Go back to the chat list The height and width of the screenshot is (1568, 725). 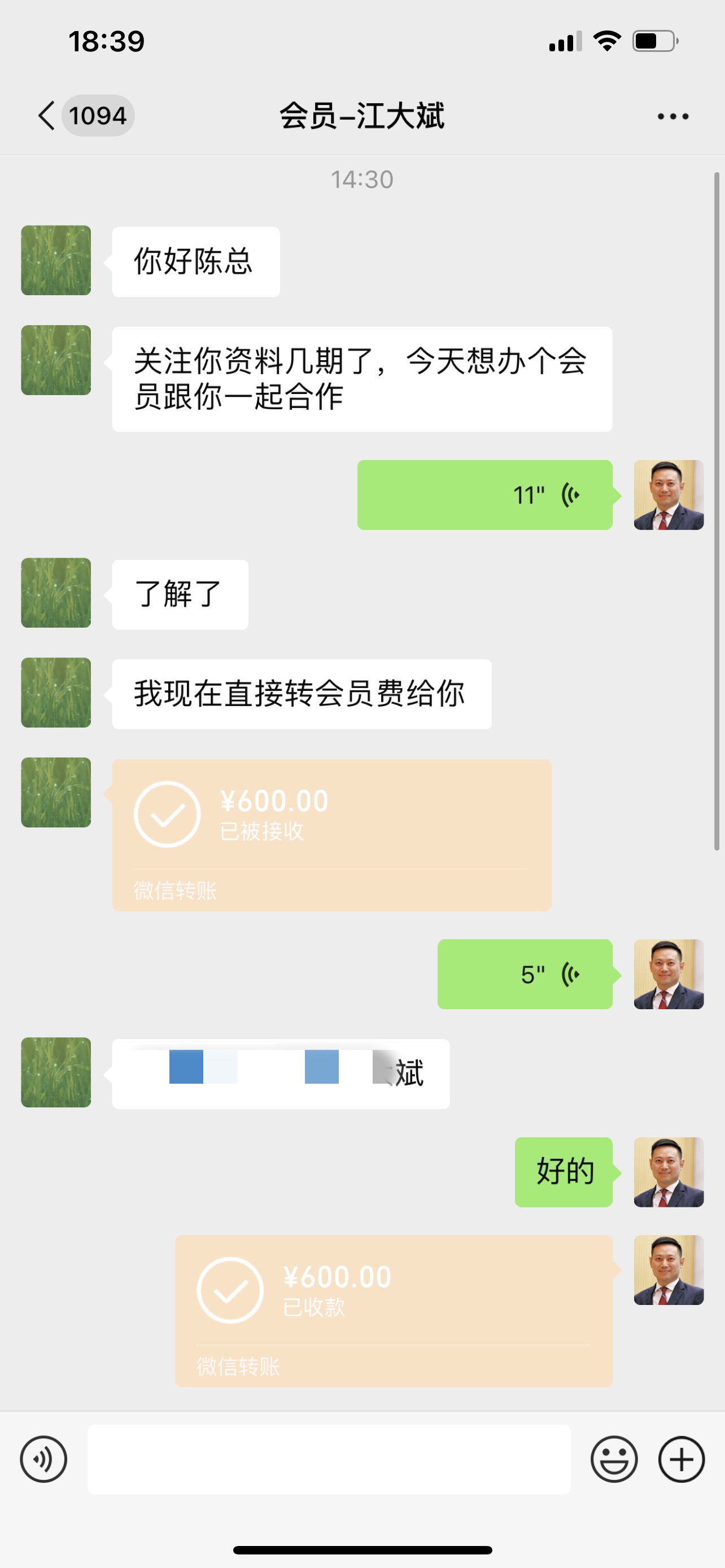pos(47,116)
